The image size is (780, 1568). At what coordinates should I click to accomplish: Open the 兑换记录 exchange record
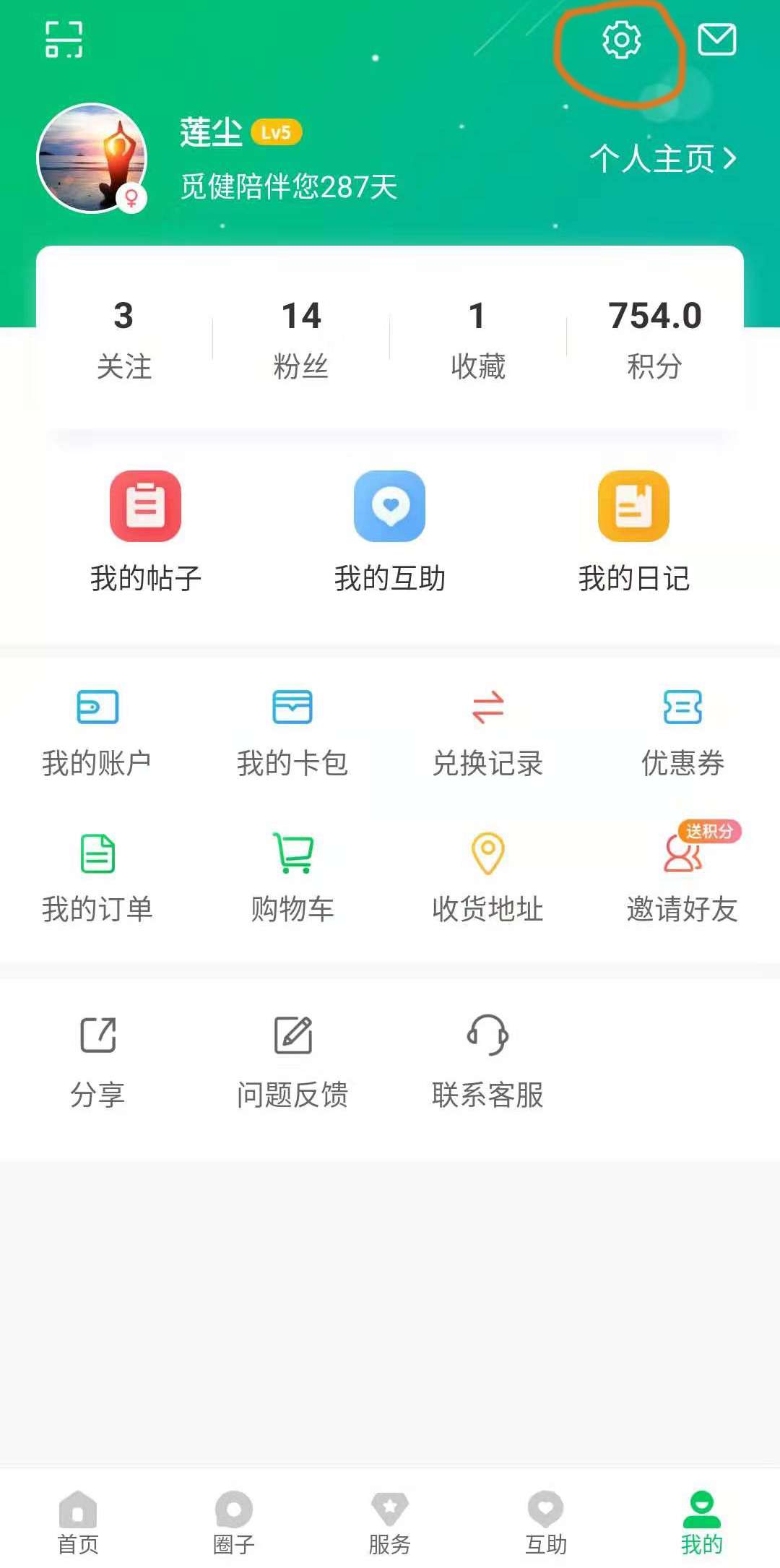tap(487, 710)
